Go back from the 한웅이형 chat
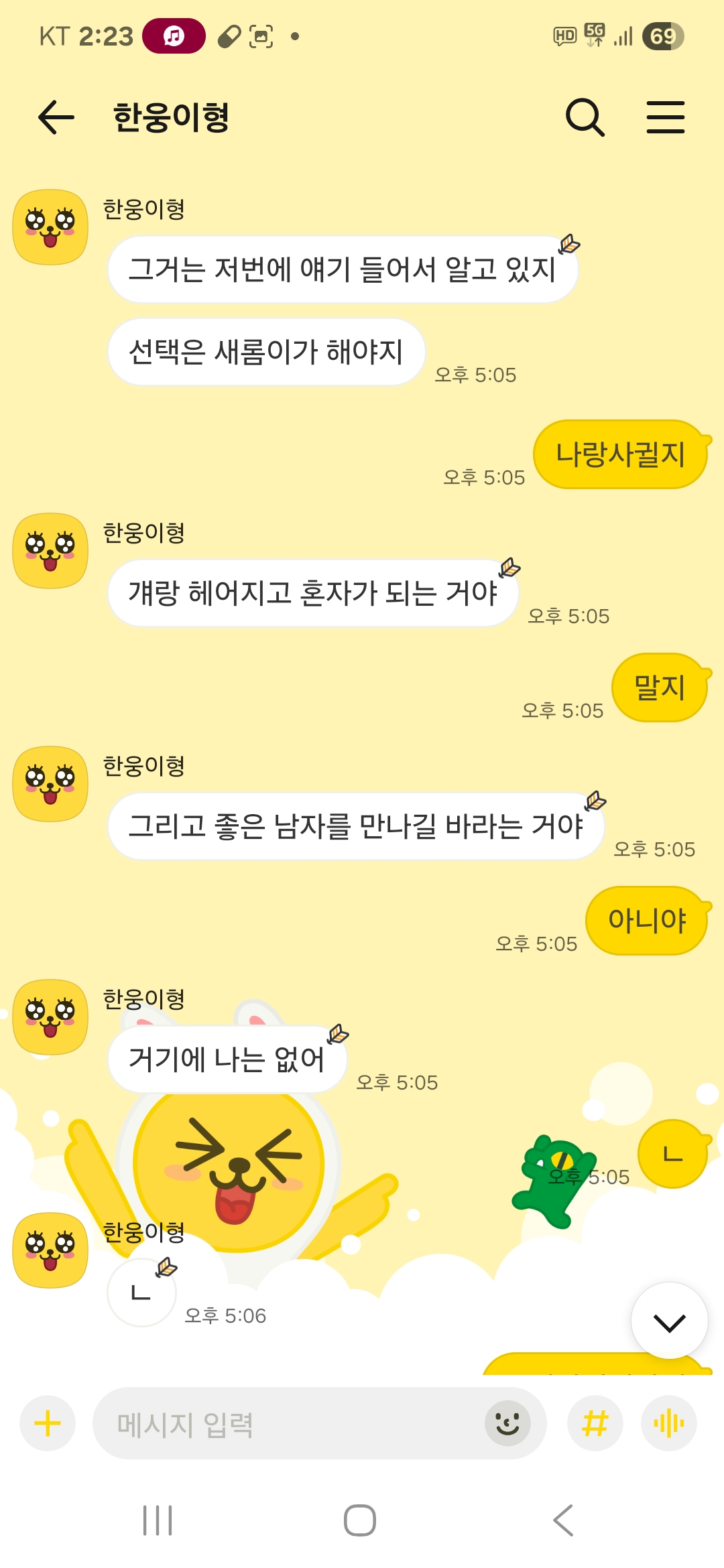The width and height of the screenshot is (724, 1568). pos(56,117)
